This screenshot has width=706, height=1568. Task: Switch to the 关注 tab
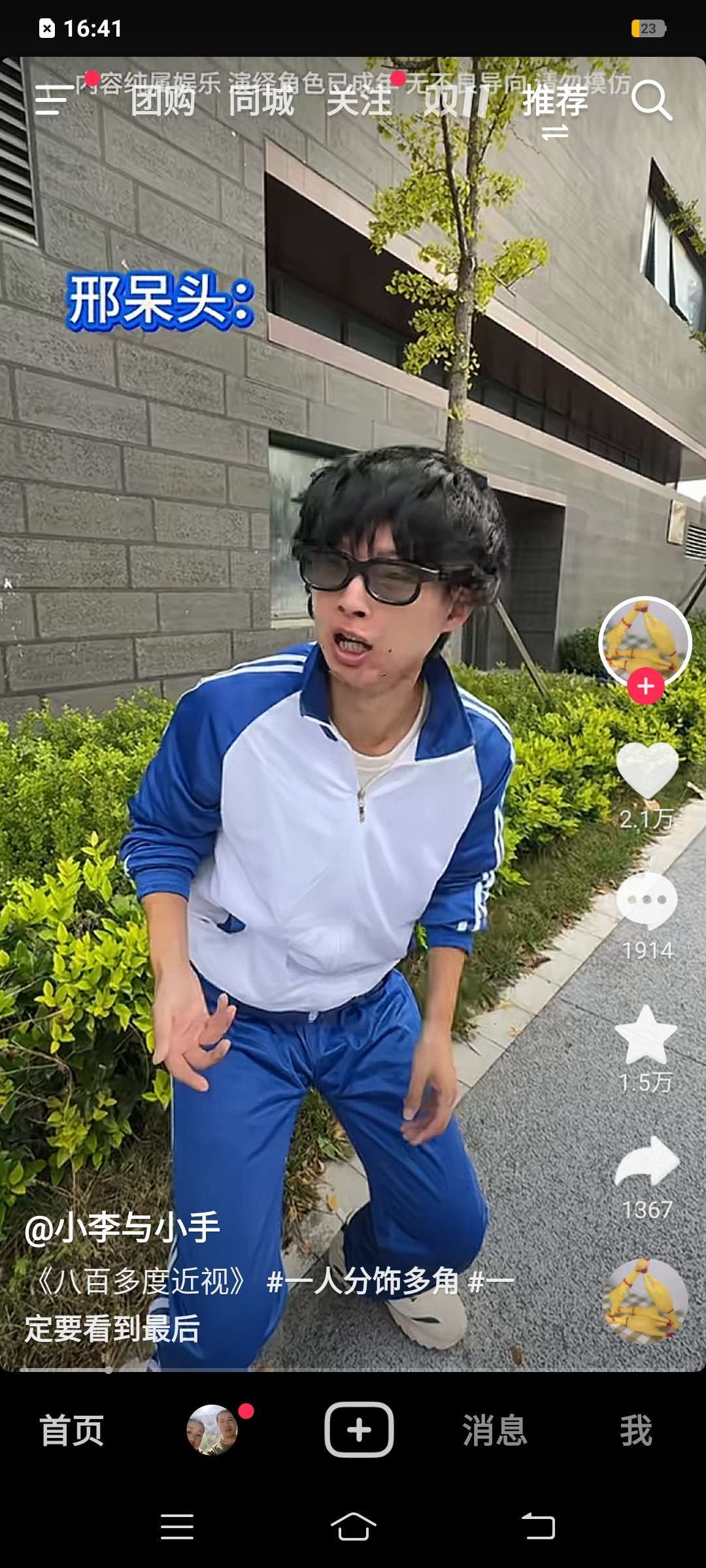(359, 101)
